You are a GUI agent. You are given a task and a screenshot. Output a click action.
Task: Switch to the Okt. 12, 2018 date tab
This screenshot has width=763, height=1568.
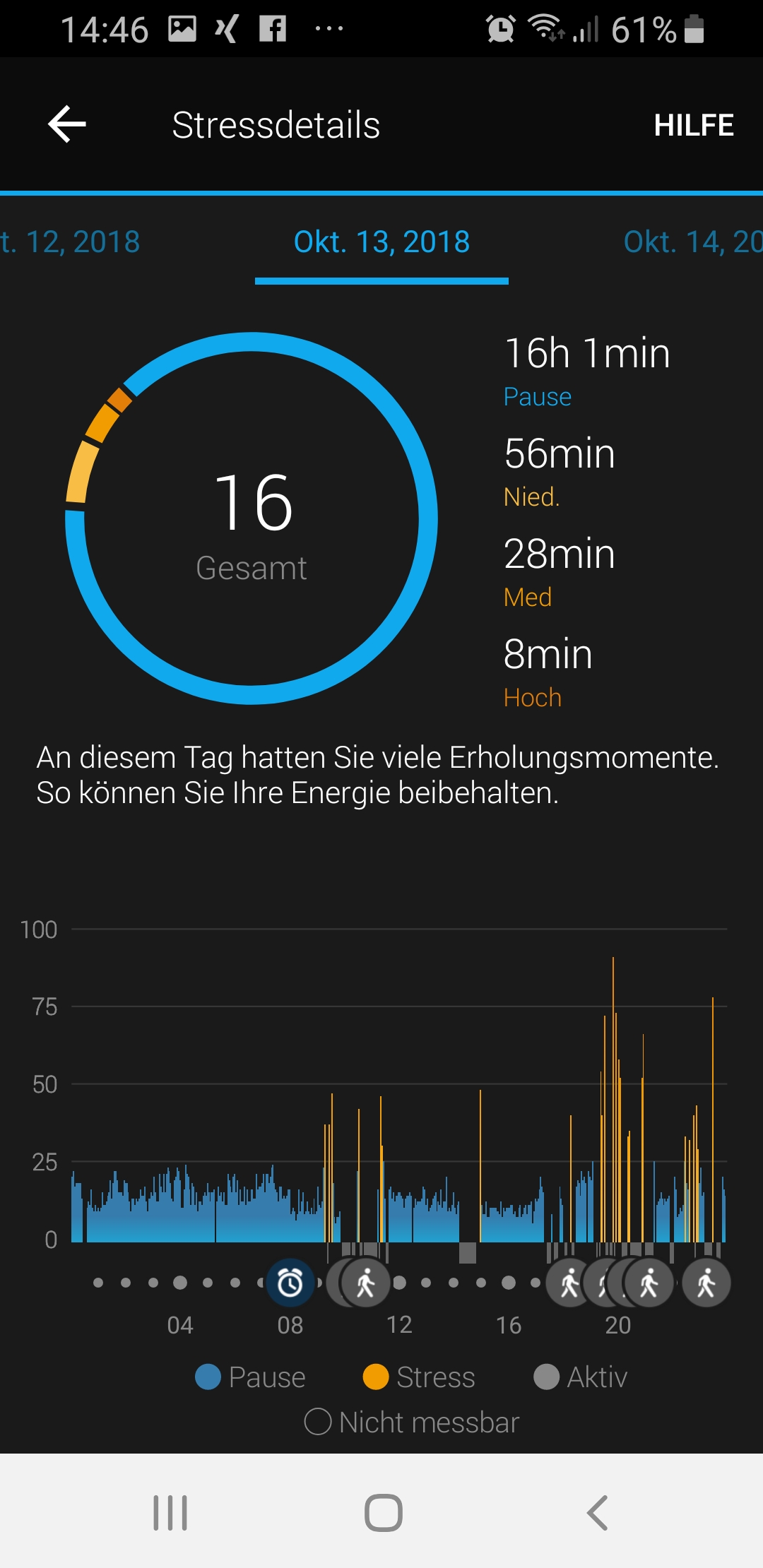coord(71,242)
